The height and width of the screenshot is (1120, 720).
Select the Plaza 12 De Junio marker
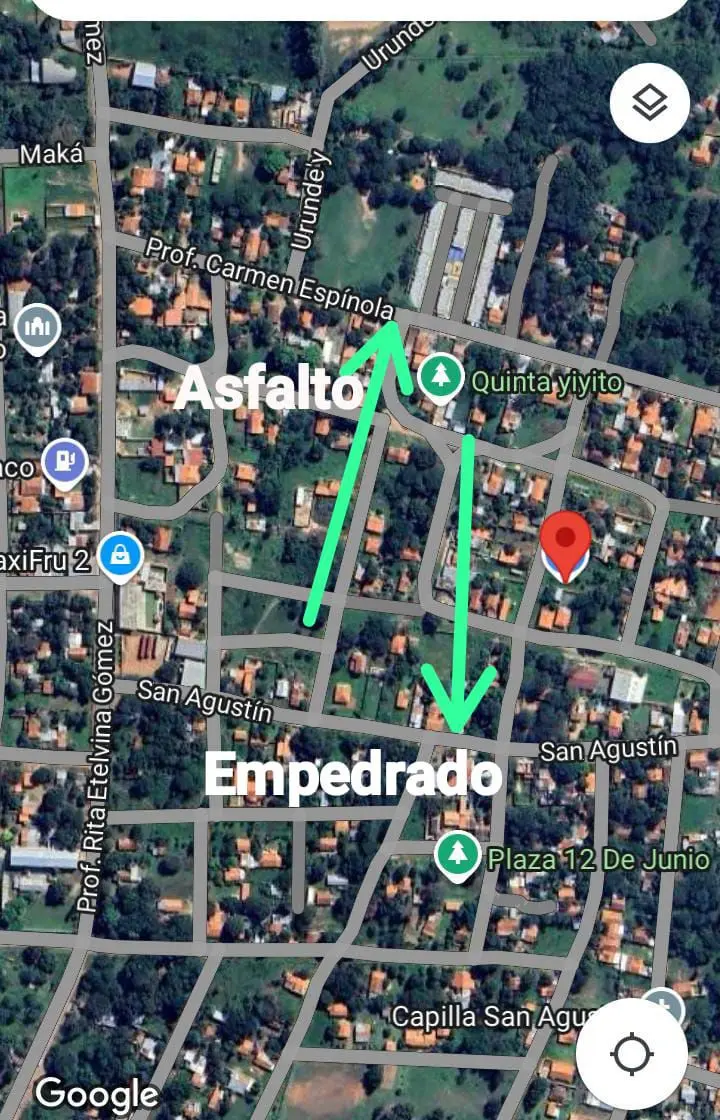[x=458, y=856]
